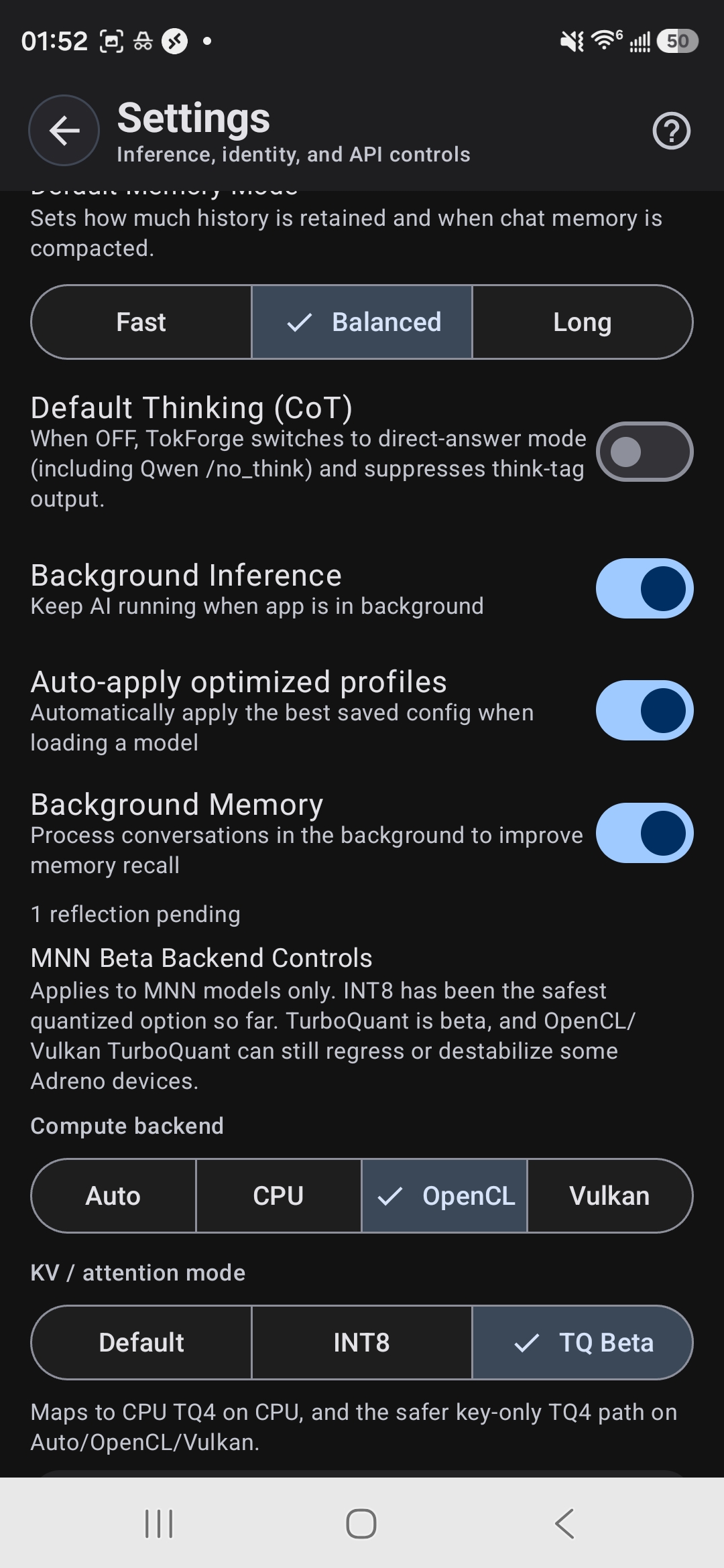Switch compute backend to Vulkan

pyautogui.click(x=610, y=1195)
